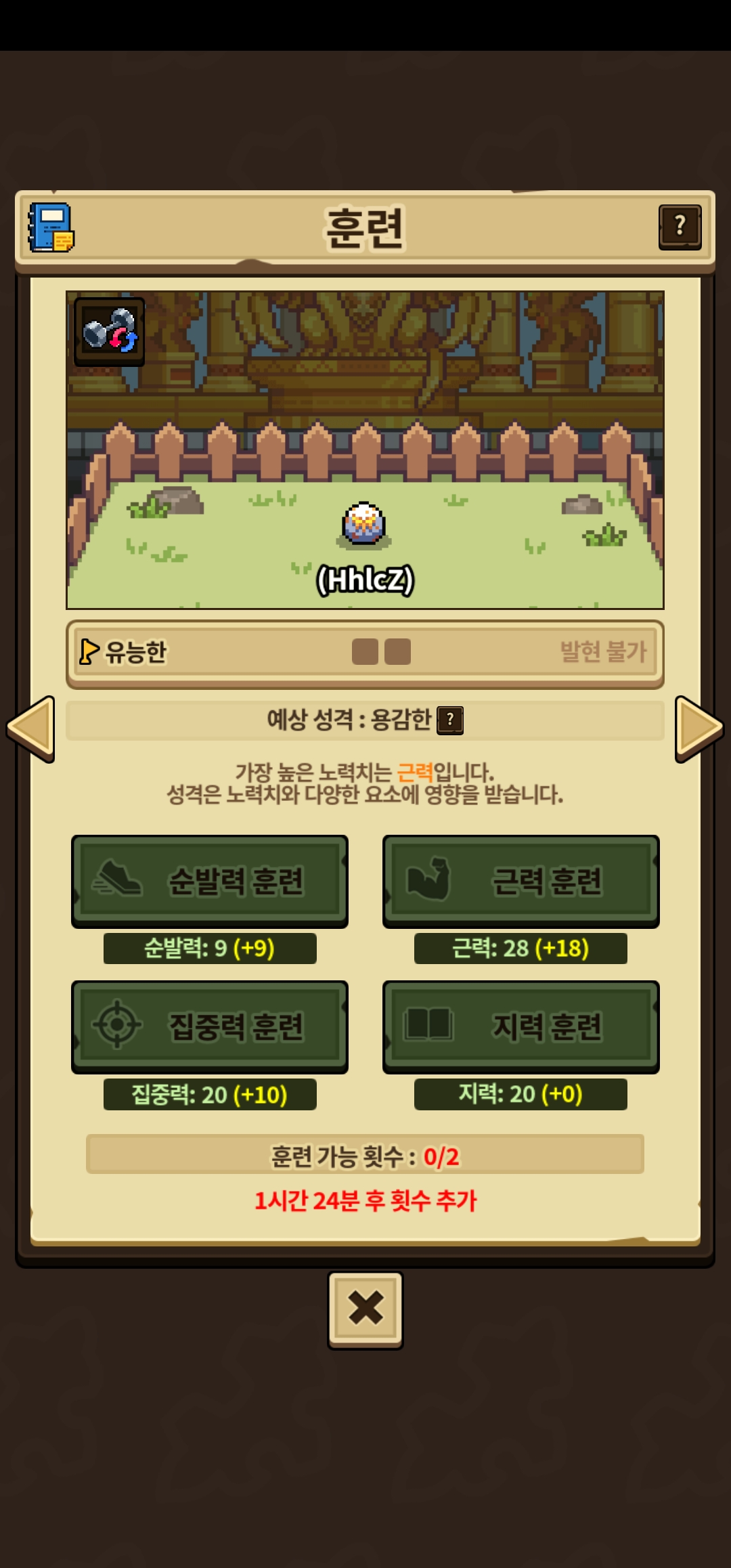Tap the dumbbell swap icon on the scene
The width and height of the screenshot is (731, 1568).
coord(109,331)
